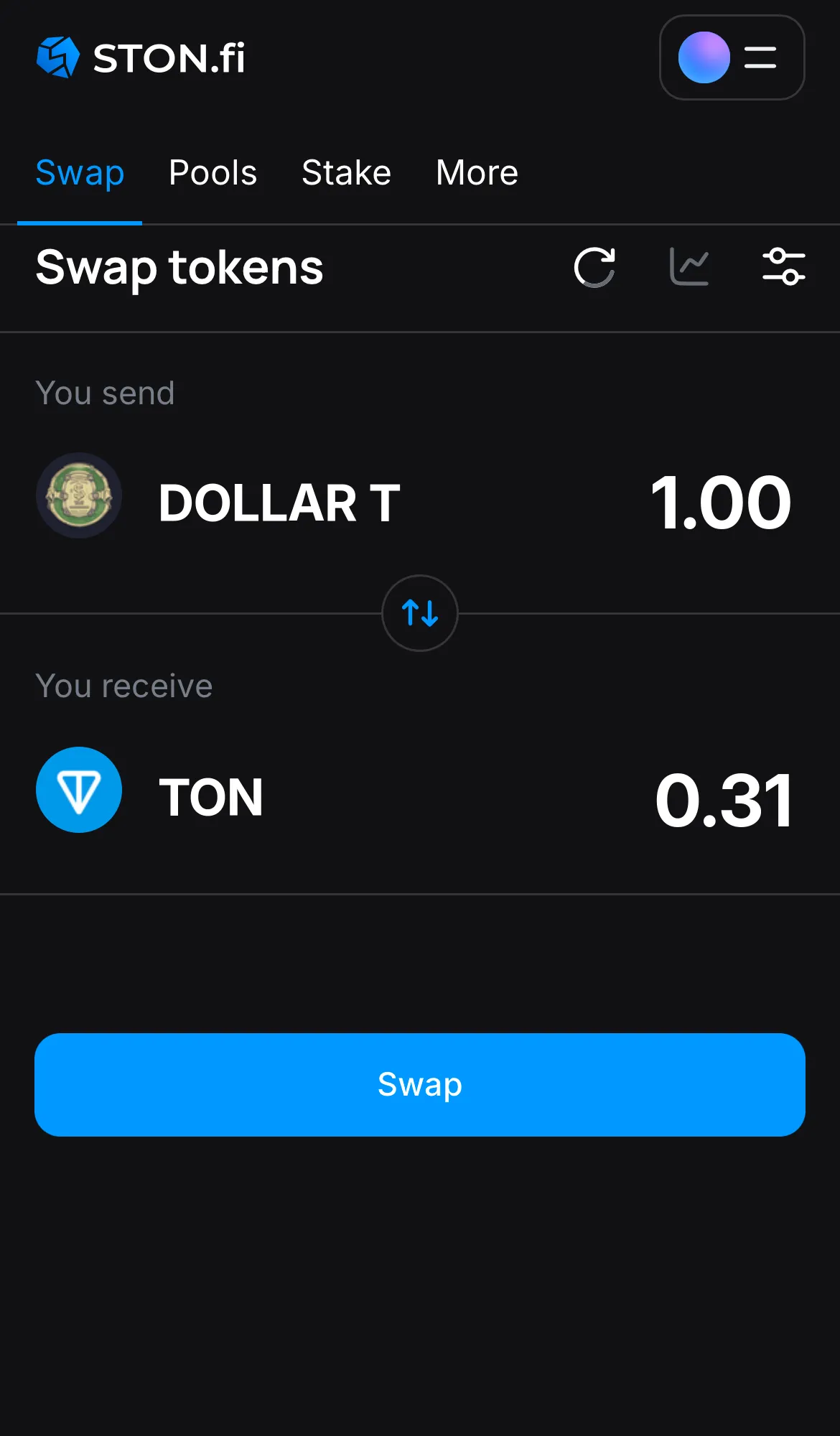Open the hamburger menu button
Viewport: 840px width, 1436px height.
(x=760, y=57)
